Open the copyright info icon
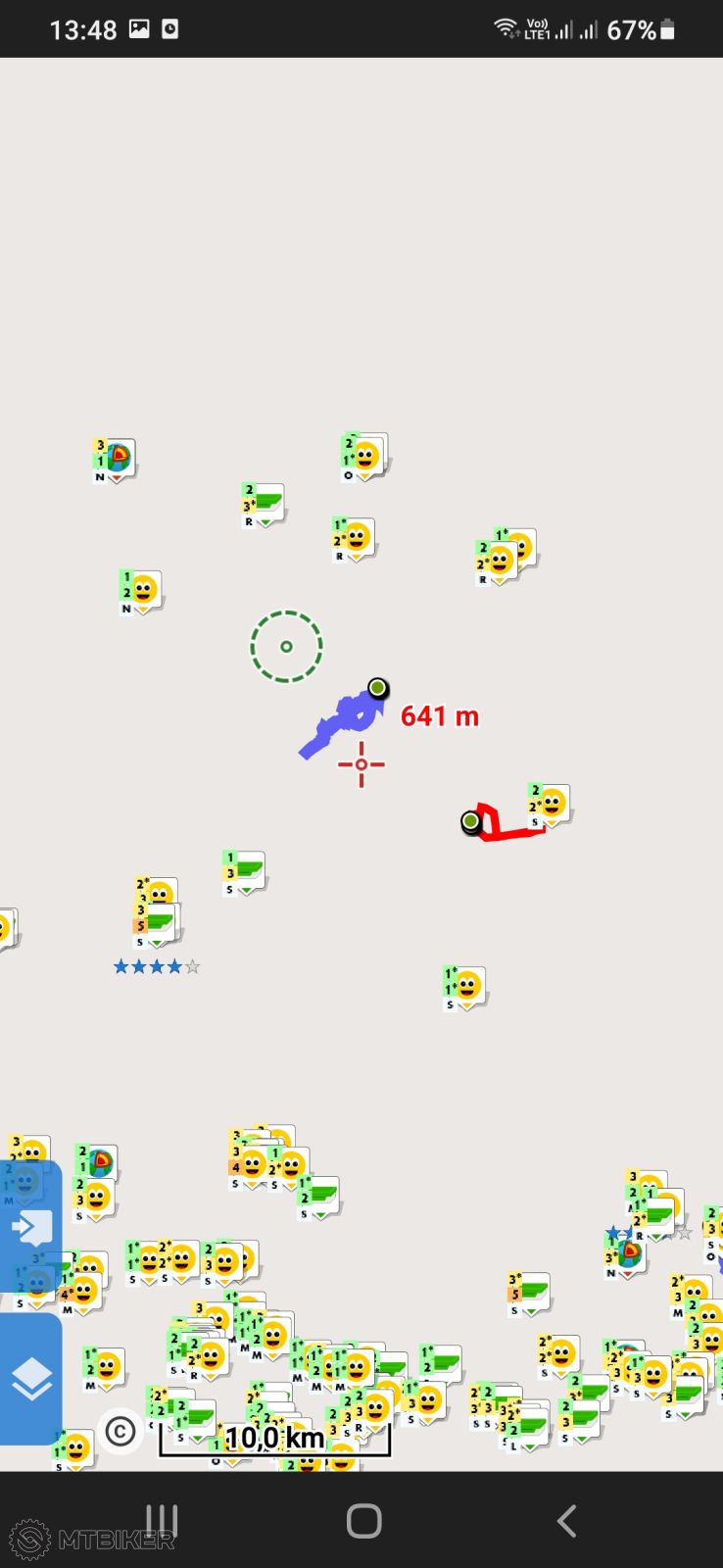Image resolution: width=723 pixels, height=1568 pixels. point(120,1432)
